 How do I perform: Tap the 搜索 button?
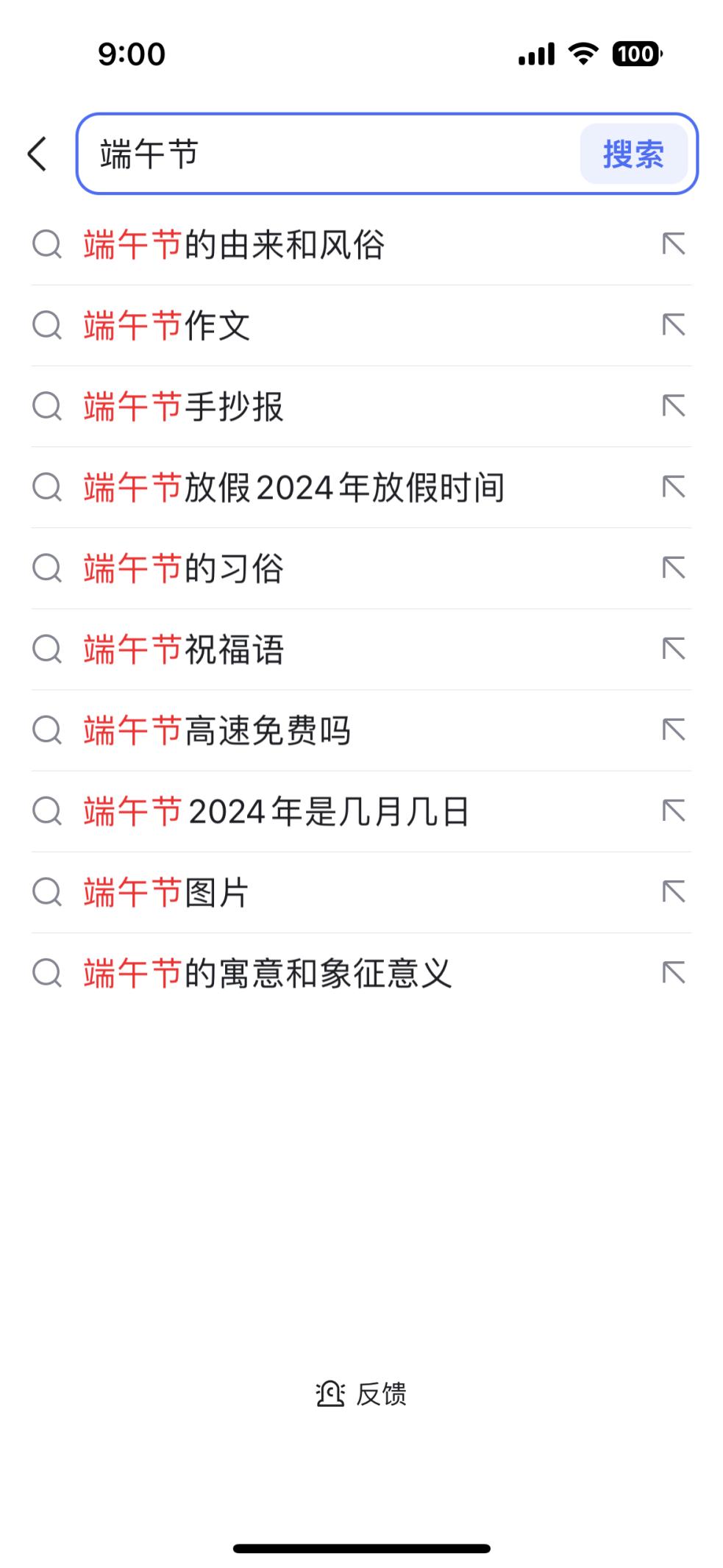pos(633,154)
